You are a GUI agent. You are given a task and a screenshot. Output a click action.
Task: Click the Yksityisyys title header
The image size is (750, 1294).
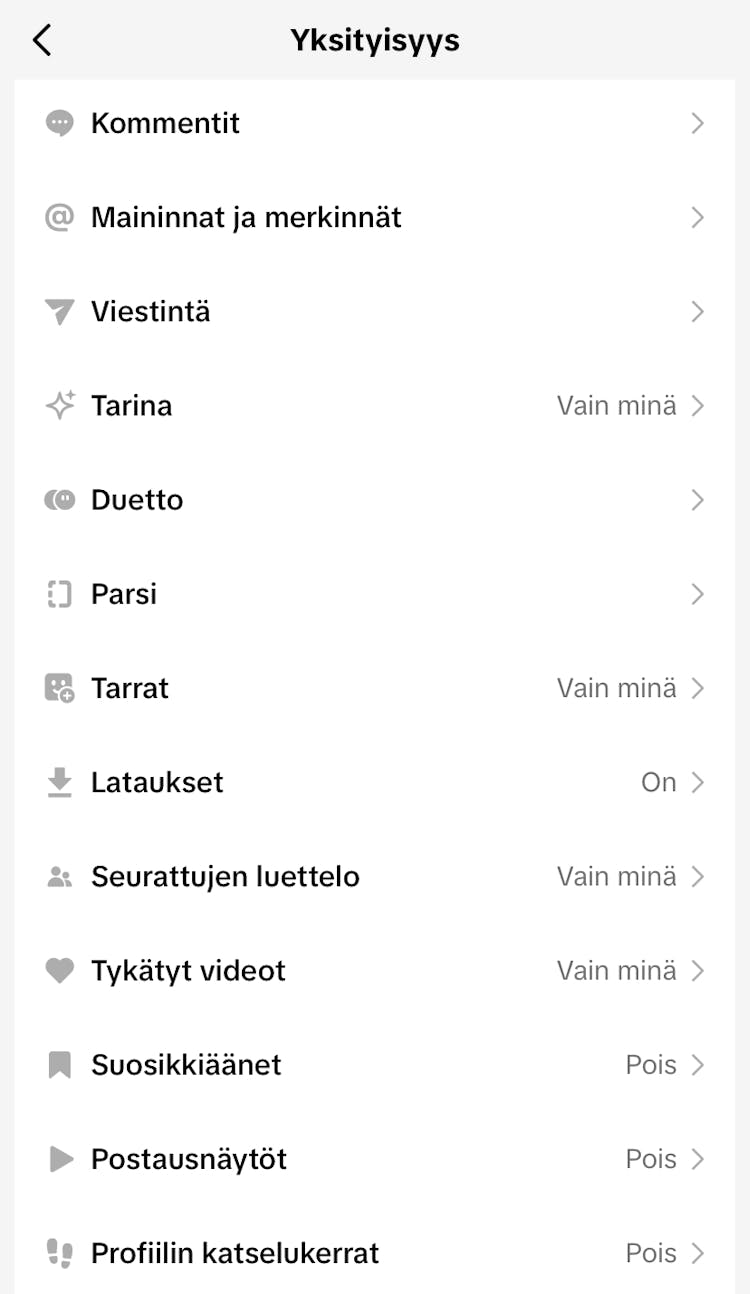click(375, 40)
